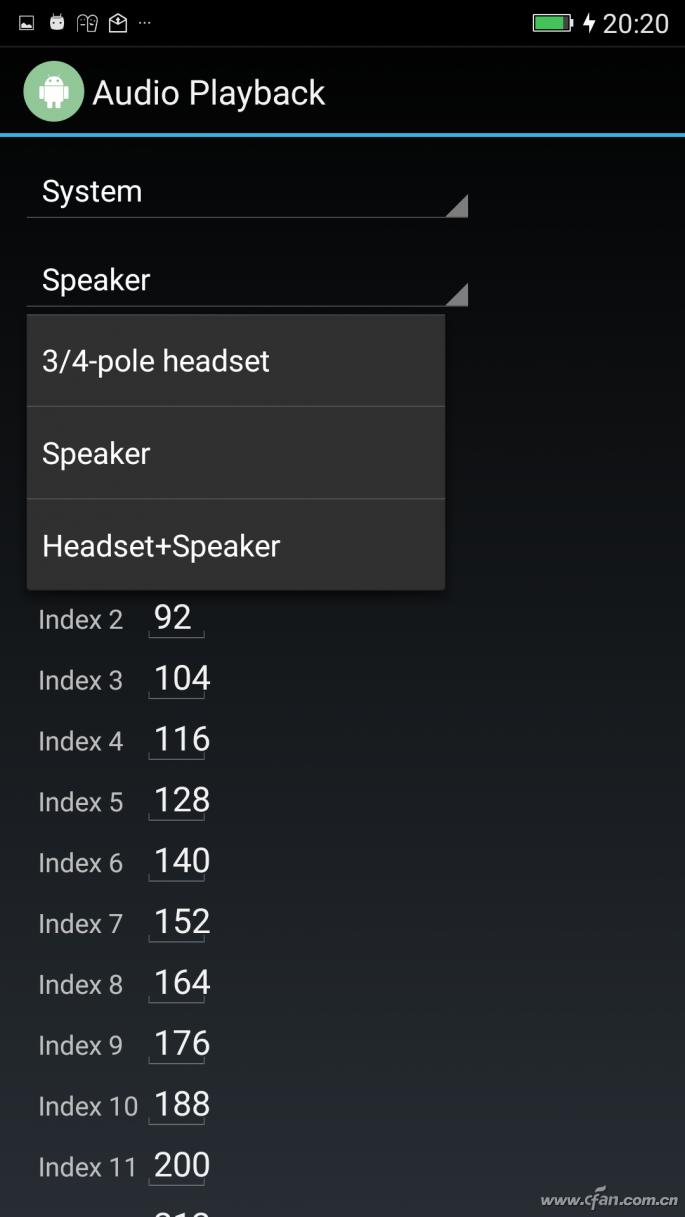The image size is (685, 1217).
Task: Choose Speaker from the dropdown list
Action: pos(235,454)
